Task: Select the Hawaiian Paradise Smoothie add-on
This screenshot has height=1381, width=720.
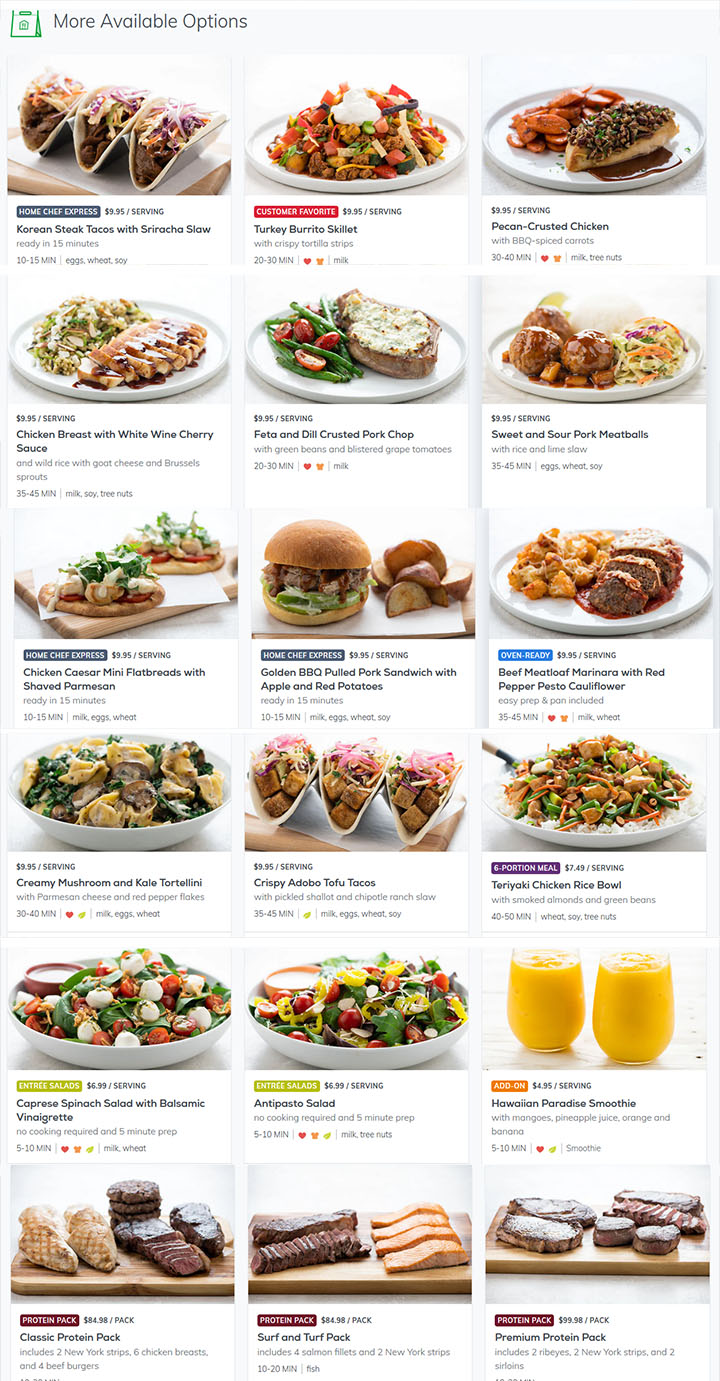Action: coord(563,1103)
